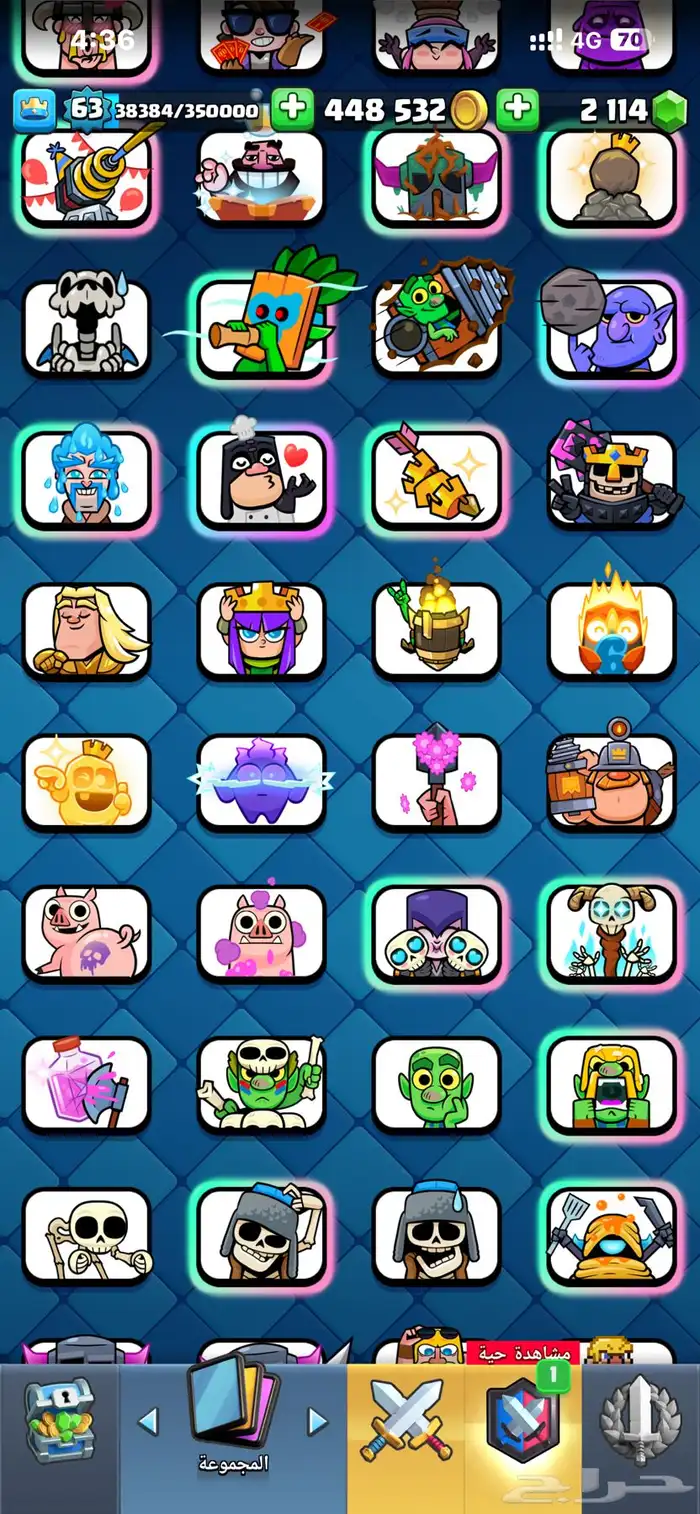Open the المجموعة cards tab

point(233,1421)
